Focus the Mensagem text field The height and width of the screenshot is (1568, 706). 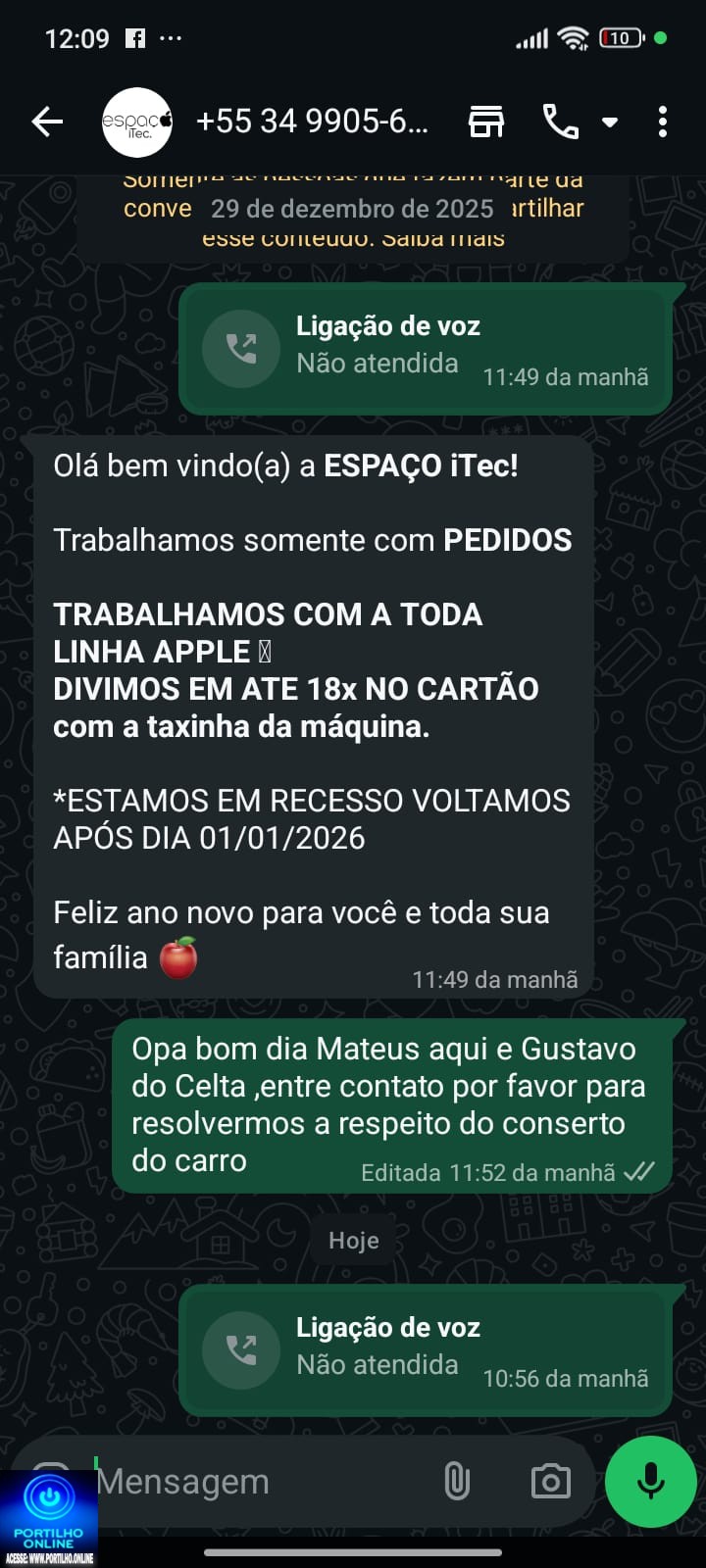(x=255, y=1481)
